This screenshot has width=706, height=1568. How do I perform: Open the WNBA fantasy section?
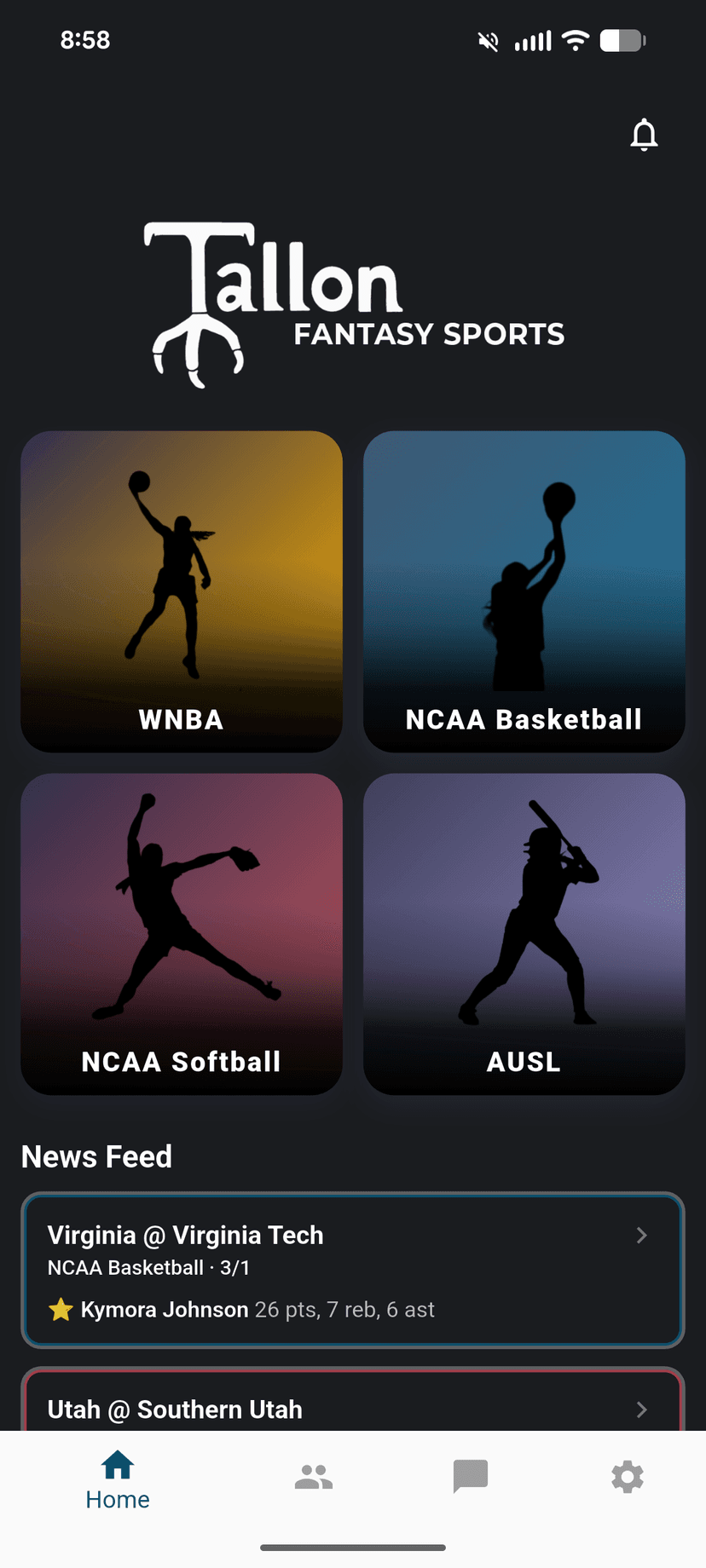[x=181, y=591]
